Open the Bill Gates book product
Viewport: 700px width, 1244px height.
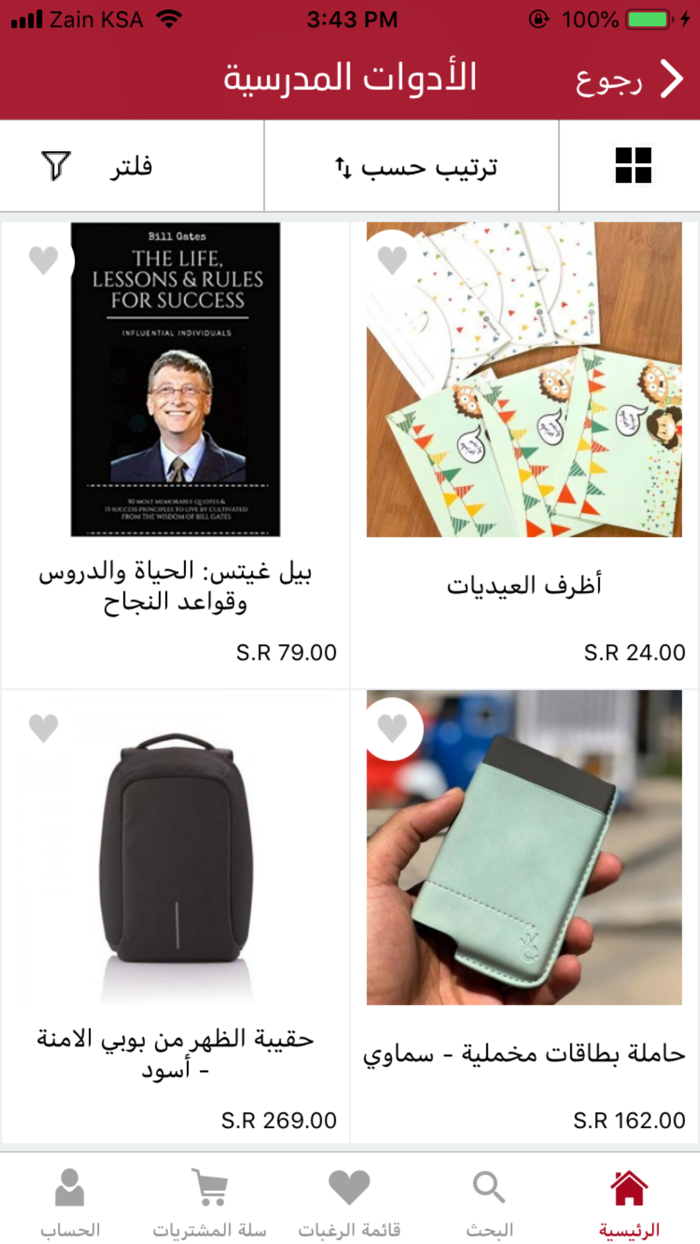[x=176, y=380]
